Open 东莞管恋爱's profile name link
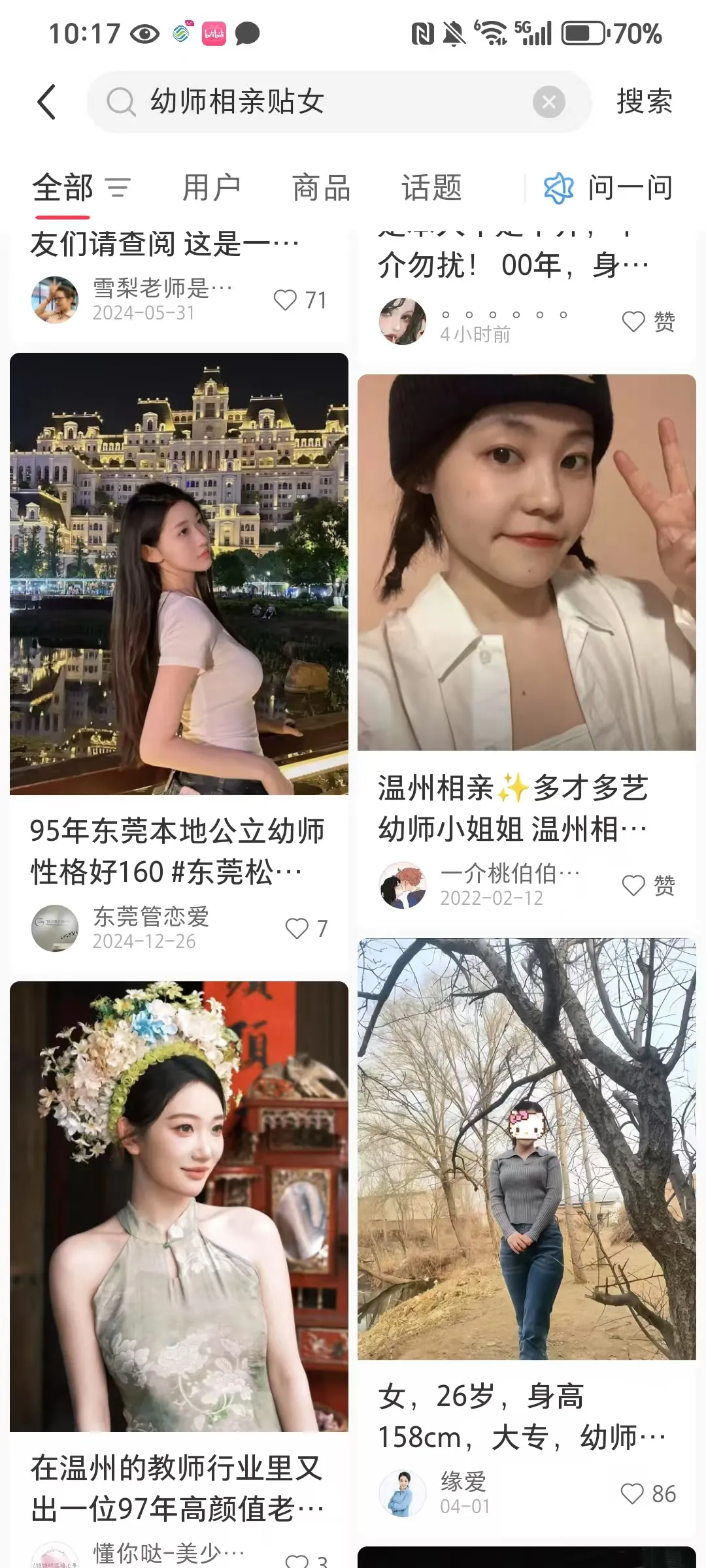The image size is (706, 1568). coord(151,918)
